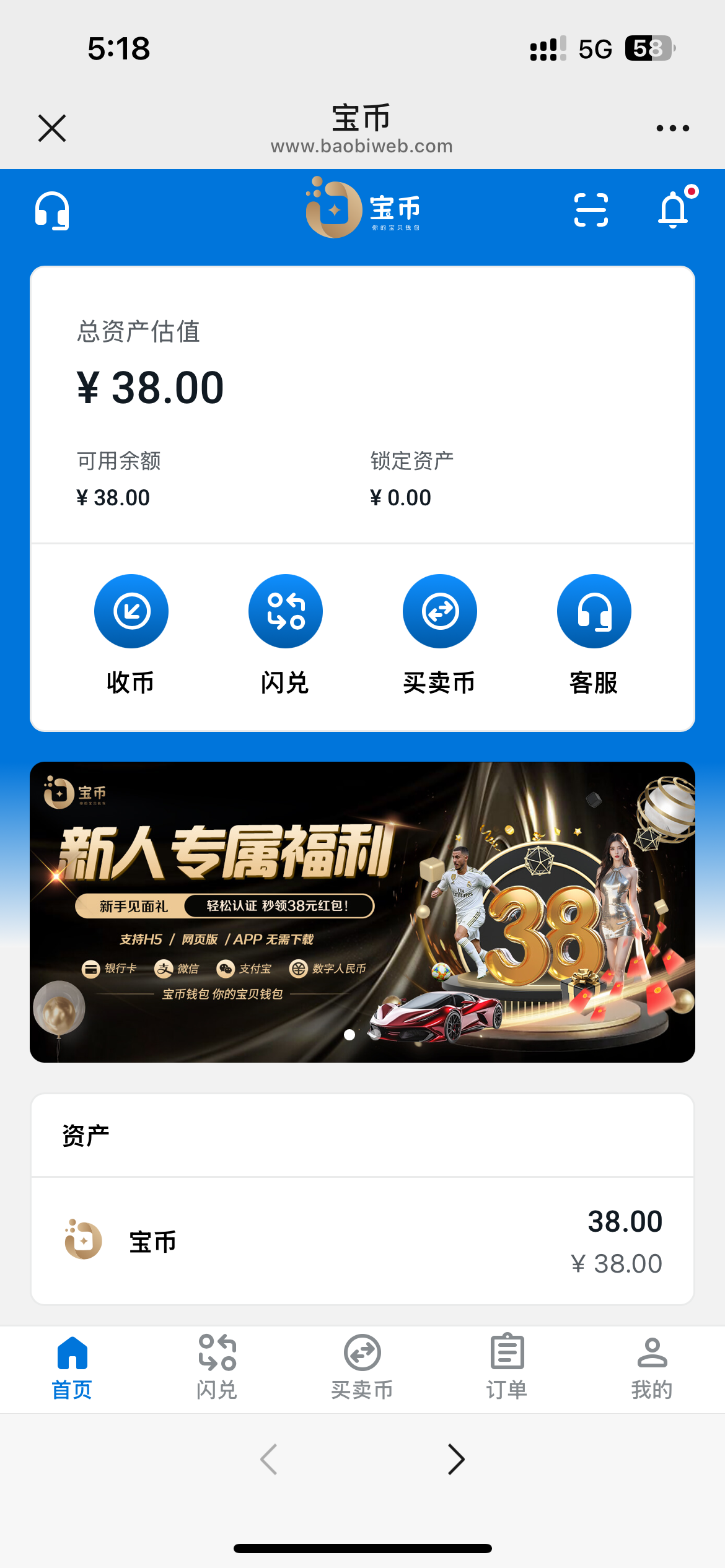The width and height of the screenshot is (725, 1568).
Task: Open the notifications bell
Action: (674, 210)
